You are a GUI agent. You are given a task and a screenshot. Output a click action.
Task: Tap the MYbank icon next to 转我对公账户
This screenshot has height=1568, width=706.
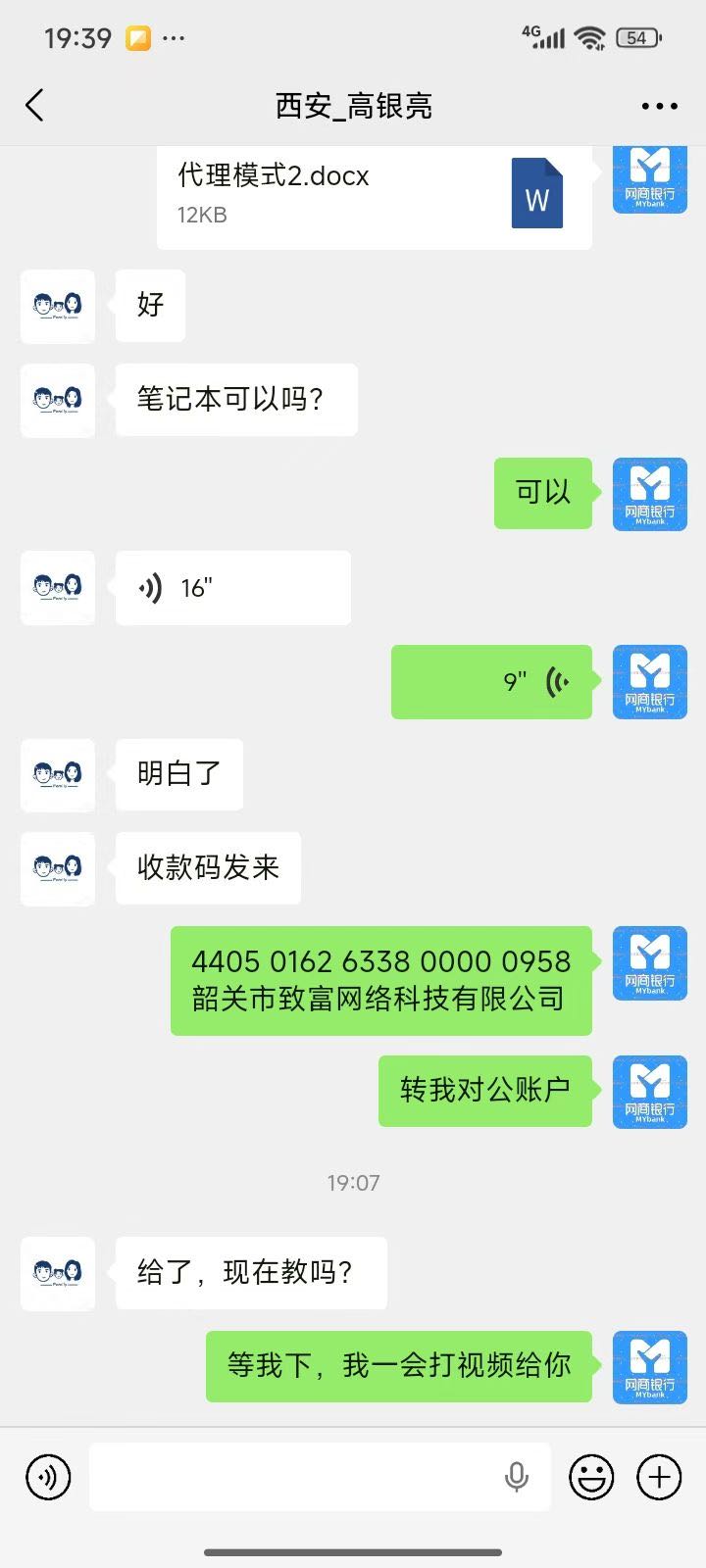pyautogui.click(x=649, y=1092)
